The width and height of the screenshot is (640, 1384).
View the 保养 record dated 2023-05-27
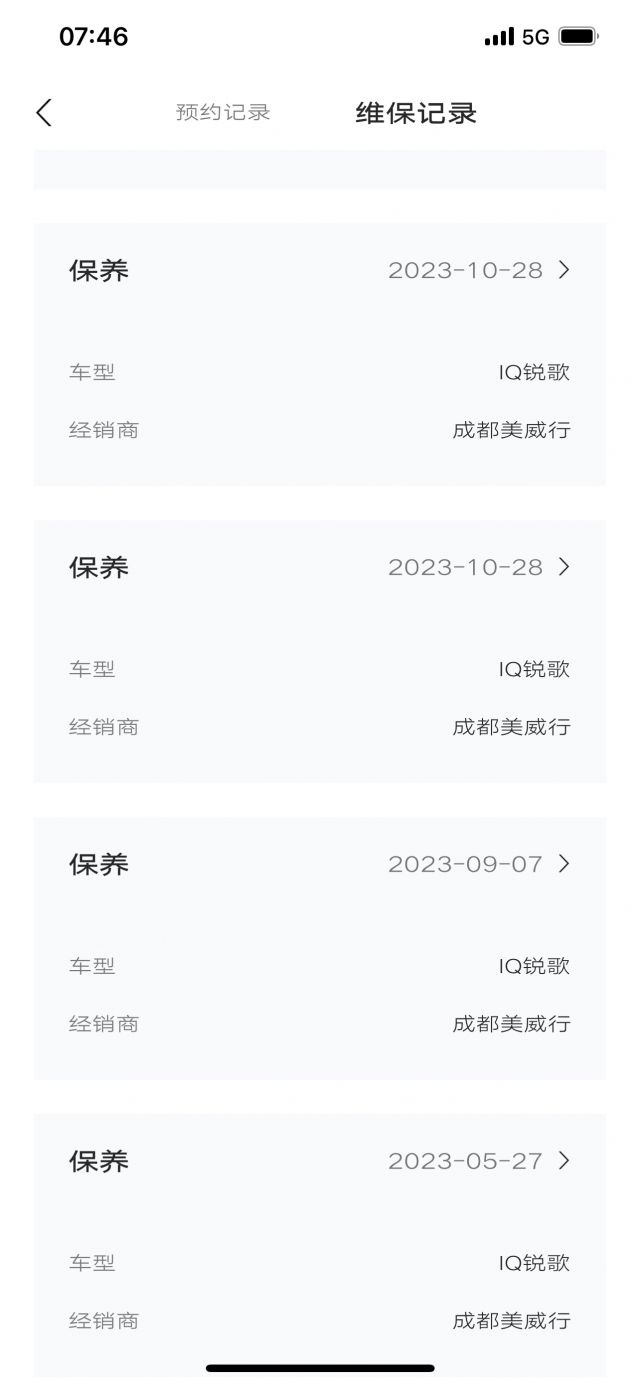pyautogui.click(x=320, y=1162)
